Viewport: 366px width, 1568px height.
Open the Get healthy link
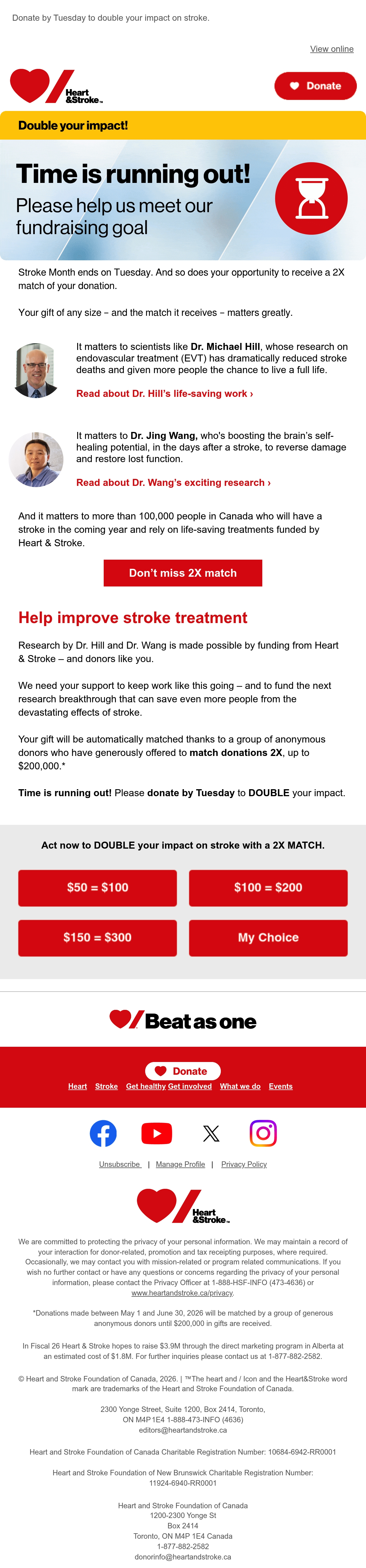(x=145, y=1086)
